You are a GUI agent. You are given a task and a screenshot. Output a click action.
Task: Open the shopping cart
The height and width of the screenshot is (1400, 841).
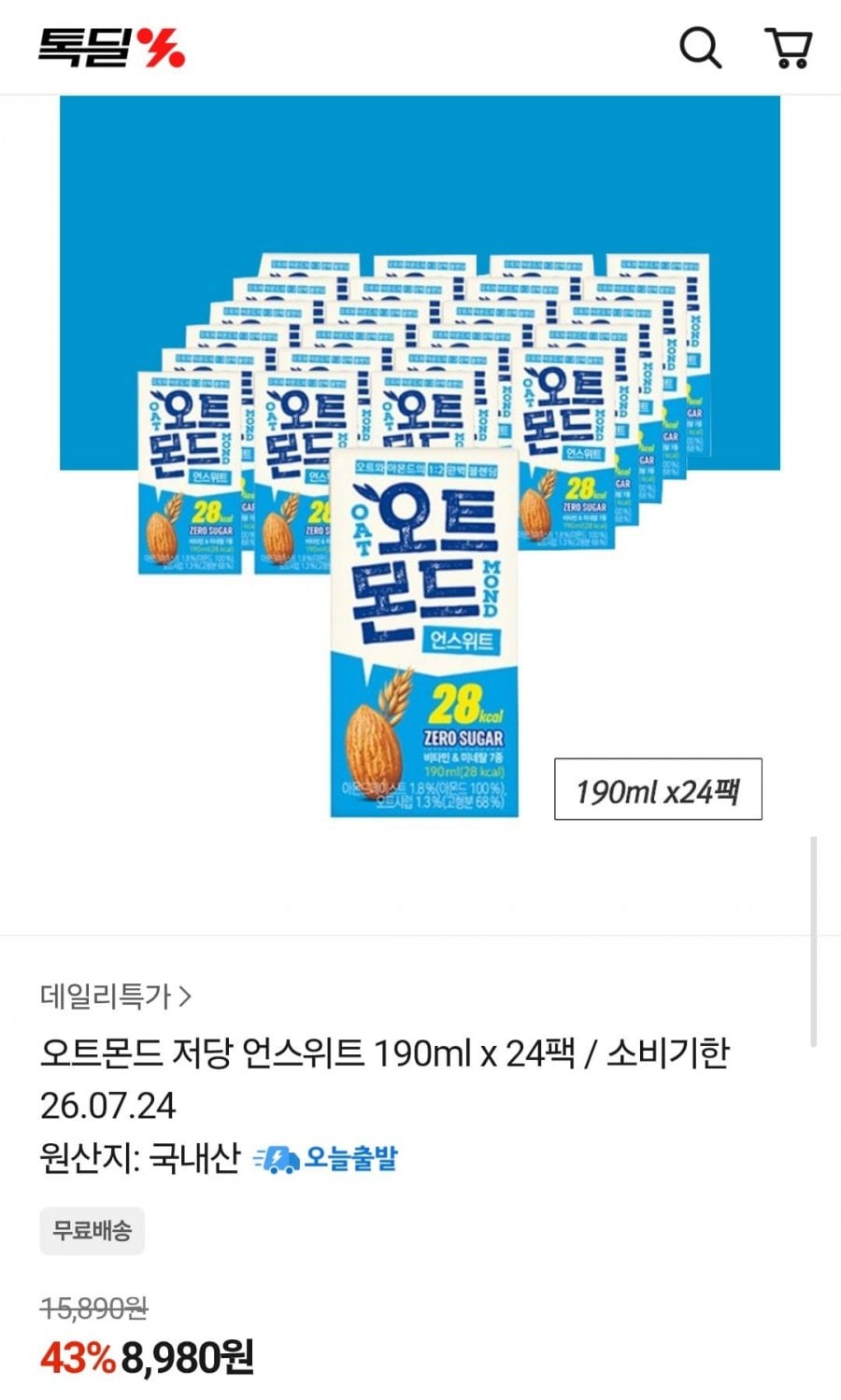coord(789,48)
